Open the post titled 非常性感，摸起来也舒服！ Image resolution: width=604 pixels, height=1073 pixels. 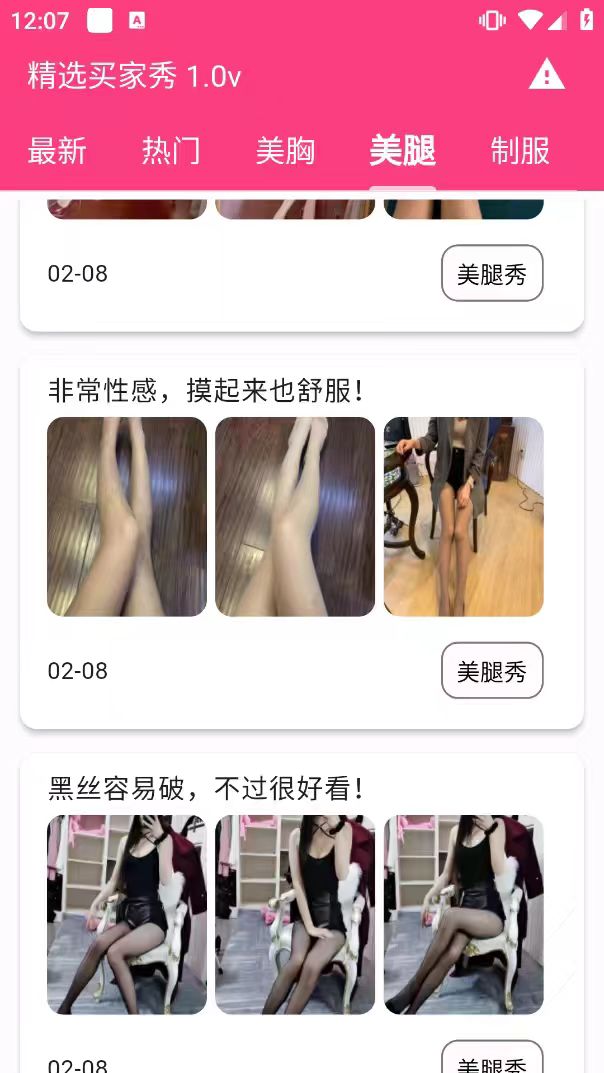[205, 390]
